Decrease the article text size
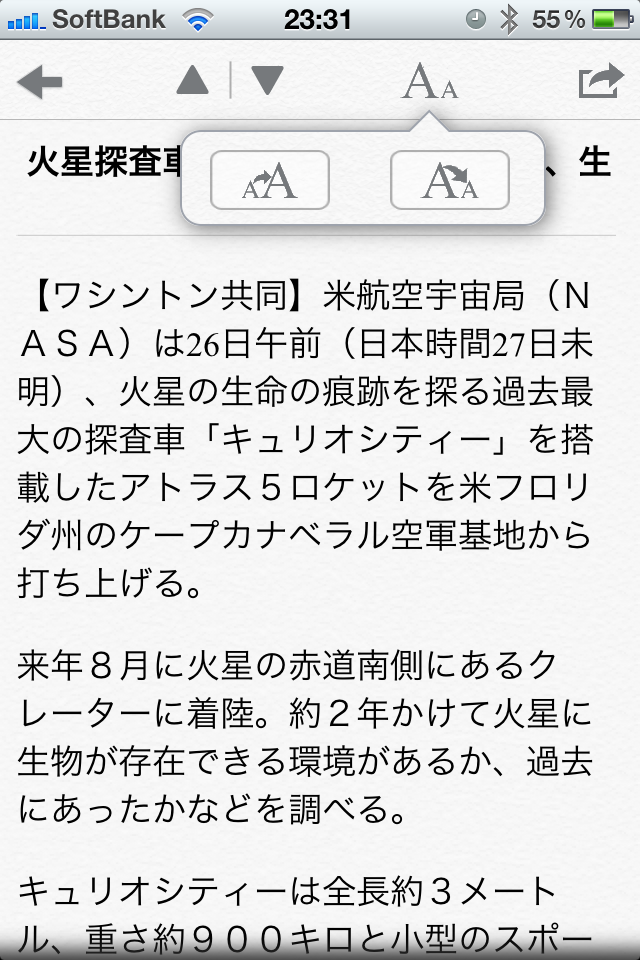Viewport: 640px width, 960px height. (450, 180)
